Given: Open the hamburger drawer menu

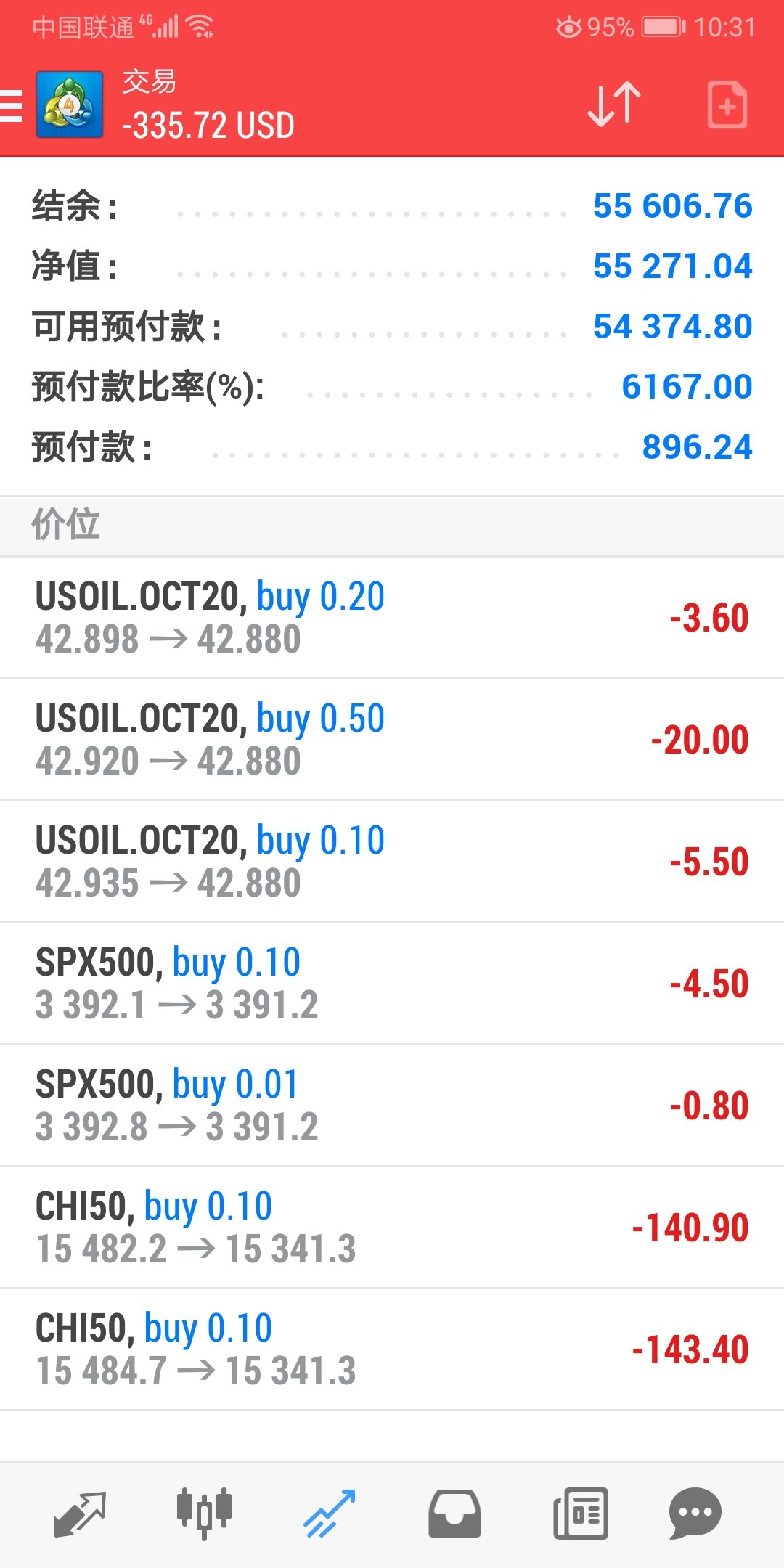Looking at the screenshot, I should [x=11, y=106].
